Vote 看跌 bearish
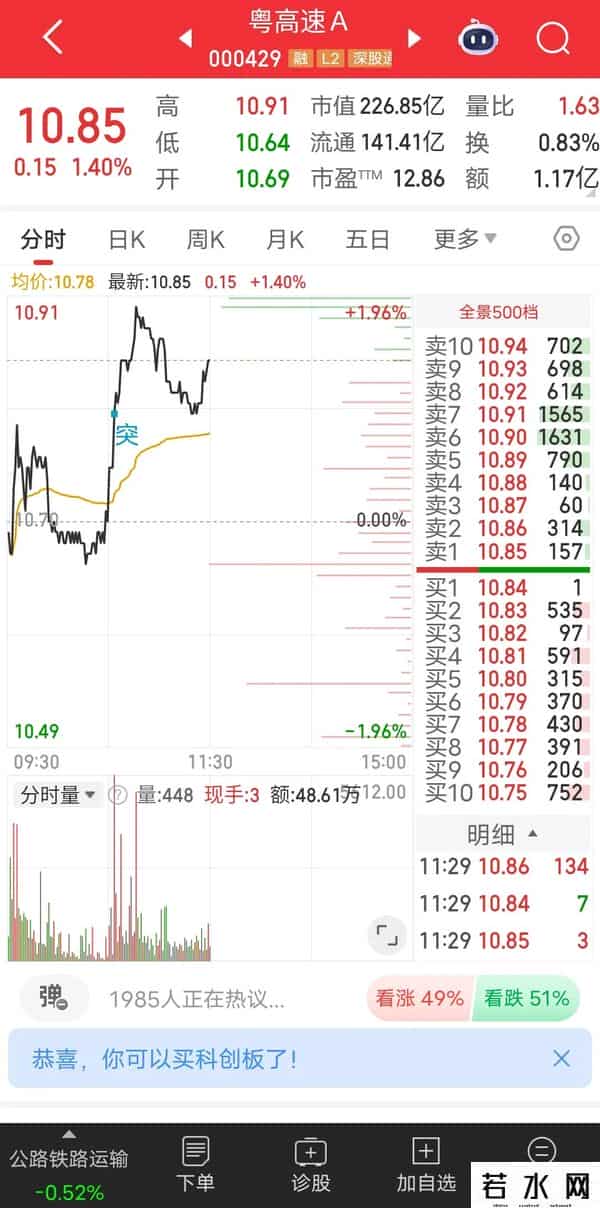600x1208 pixels. (526, 998)
